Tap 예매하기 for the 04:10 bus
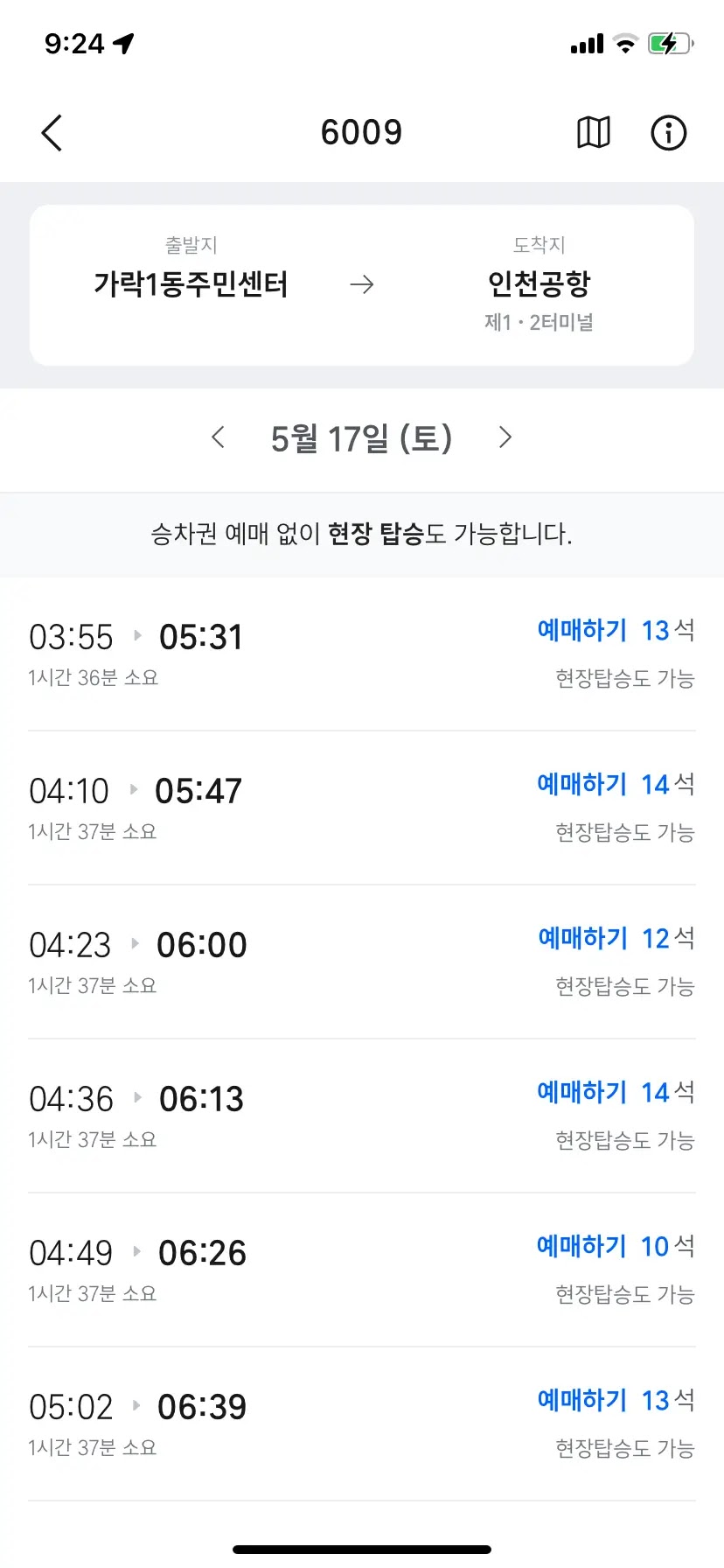The image size is (724, 1568). pos(582,784)
